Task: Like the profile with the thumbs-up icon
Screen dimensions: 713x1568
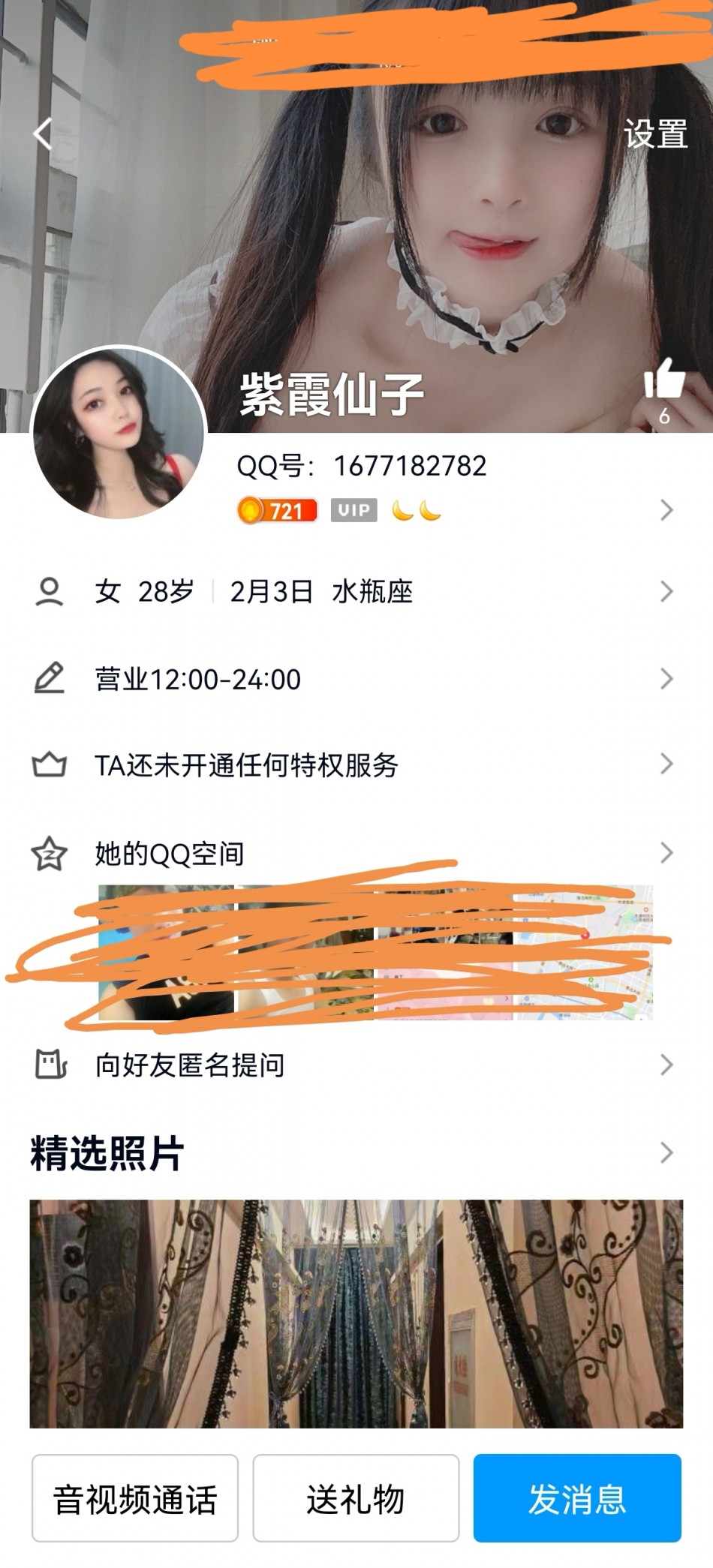Action: 664,379
